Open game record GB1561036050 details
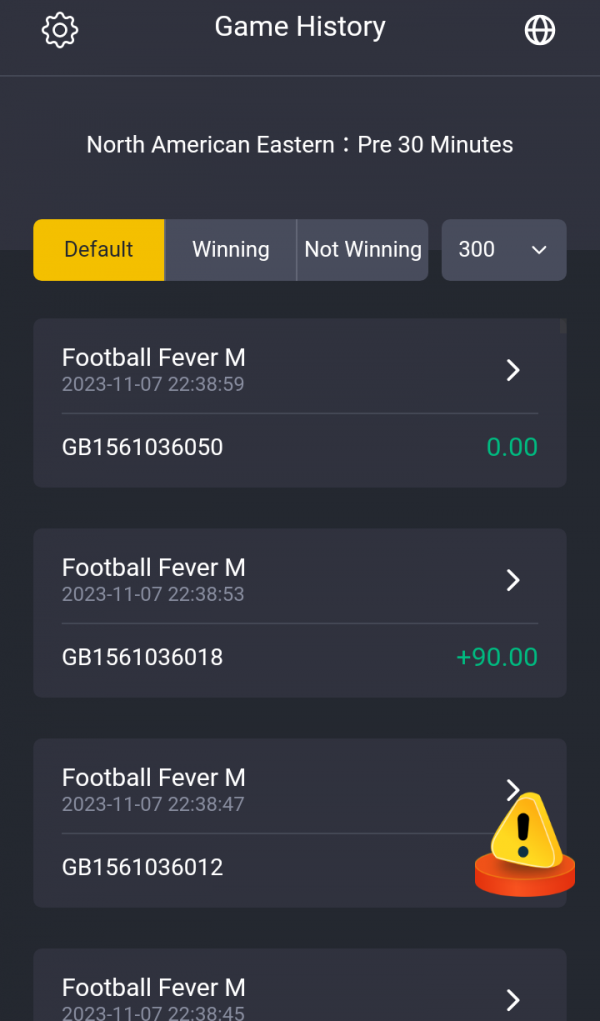The height and width of the screenshot is (1021, 600). point(513,371)
